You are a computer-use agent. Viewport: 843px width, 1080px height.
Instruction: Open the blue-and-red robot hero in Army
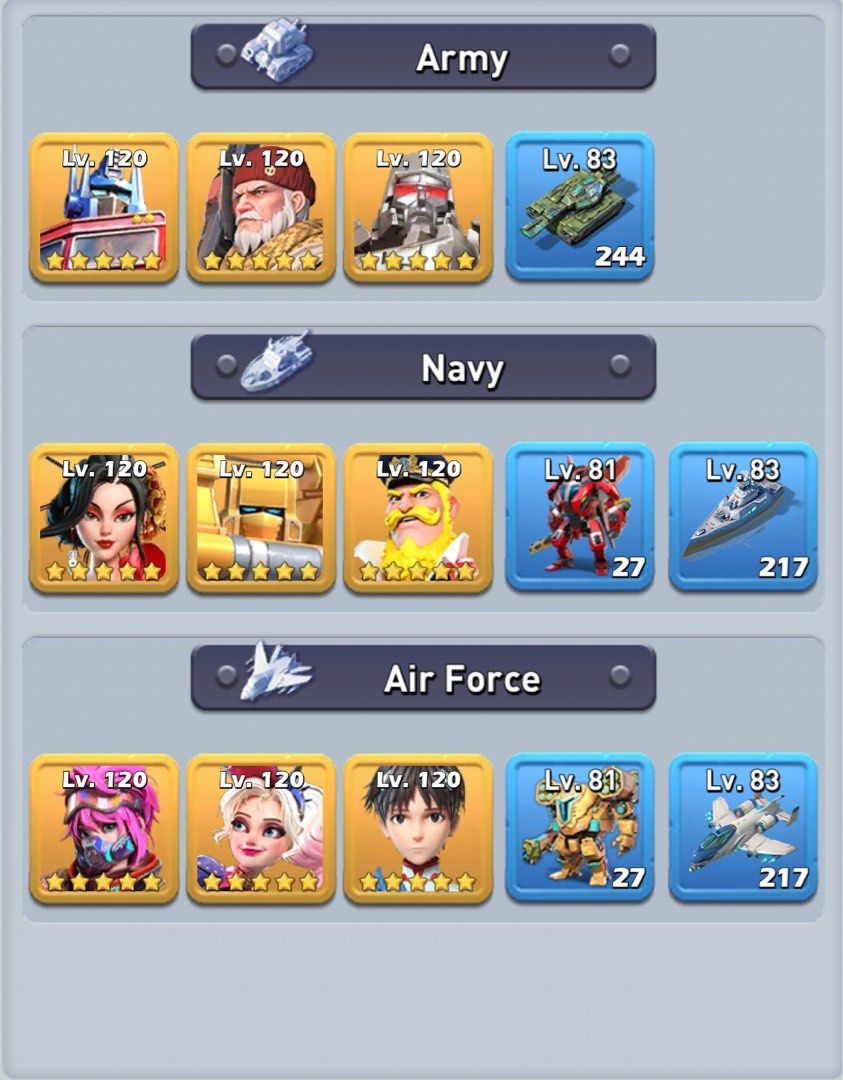click(104, 208)
